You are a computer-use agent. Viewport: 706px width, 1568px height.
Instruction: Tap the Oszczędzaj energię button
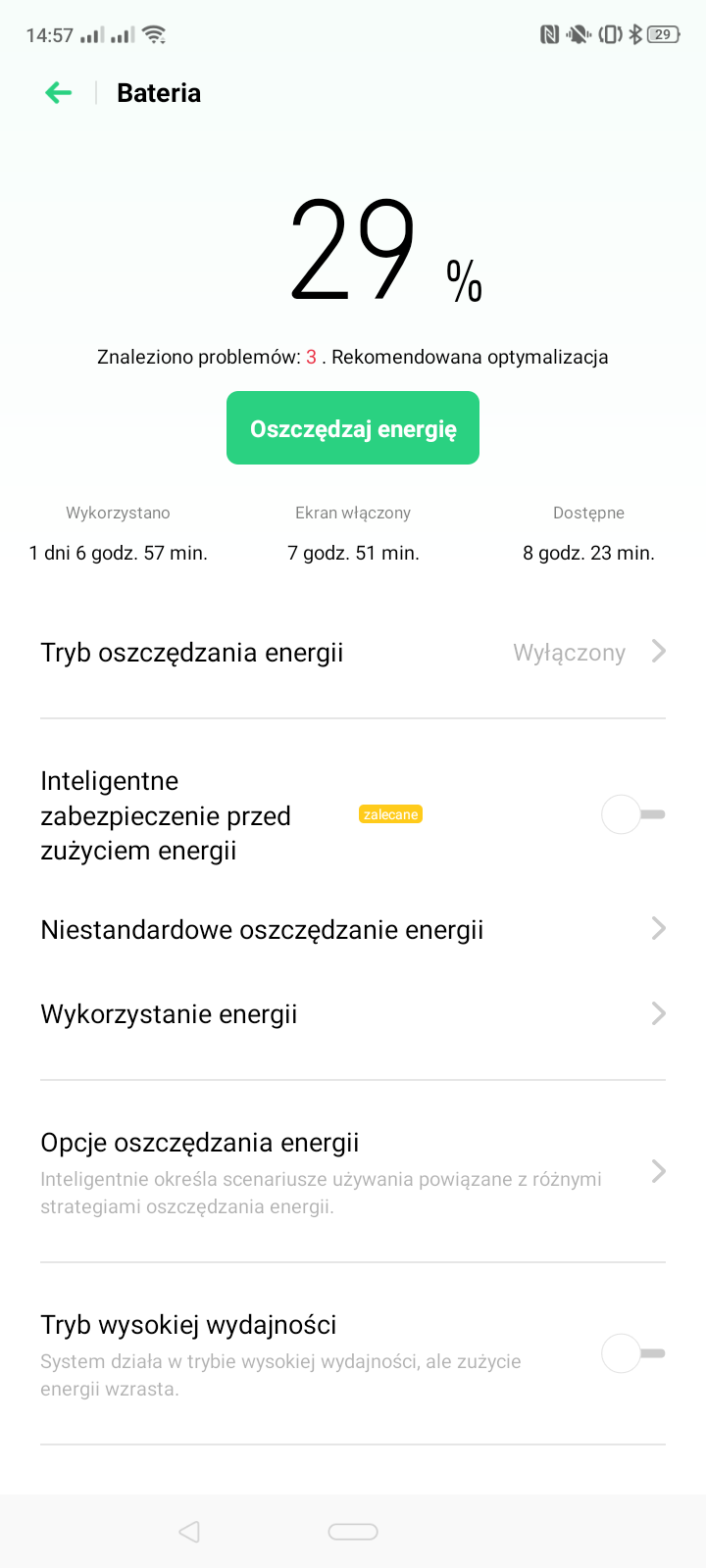353,428
